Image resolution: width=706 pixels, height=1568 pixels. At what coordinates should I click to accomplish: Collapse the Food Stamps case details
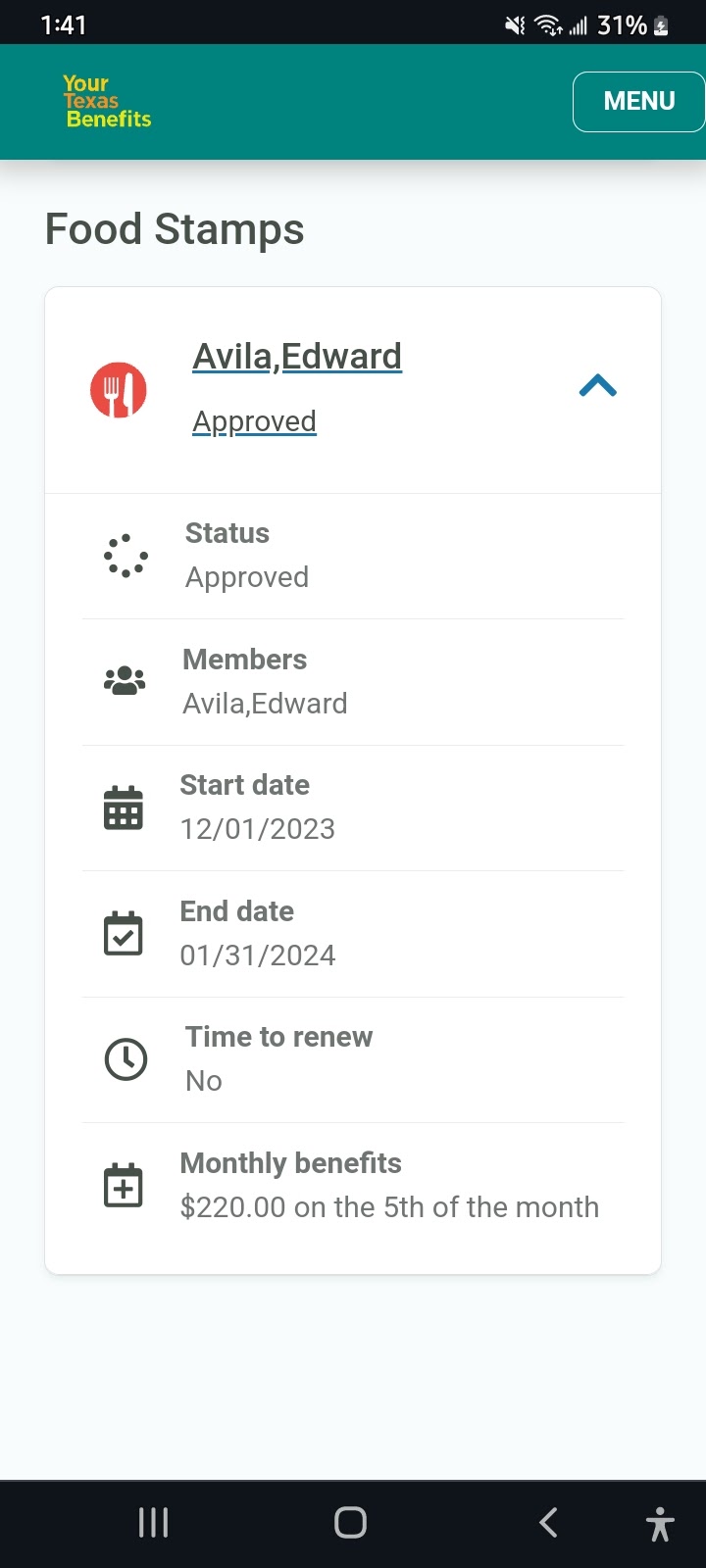[598, 386]
